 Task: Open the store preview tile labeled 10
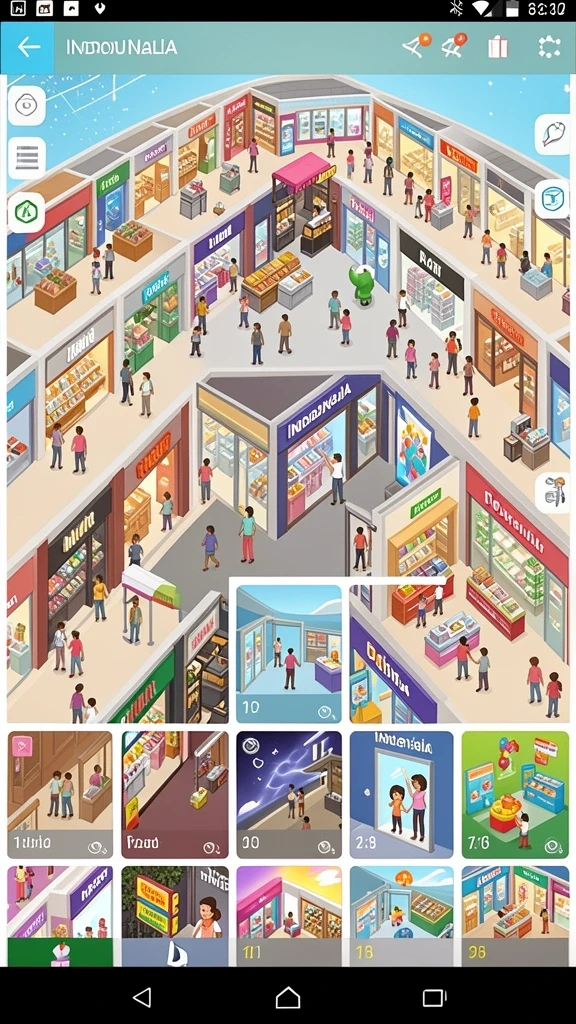coord(289,654)
